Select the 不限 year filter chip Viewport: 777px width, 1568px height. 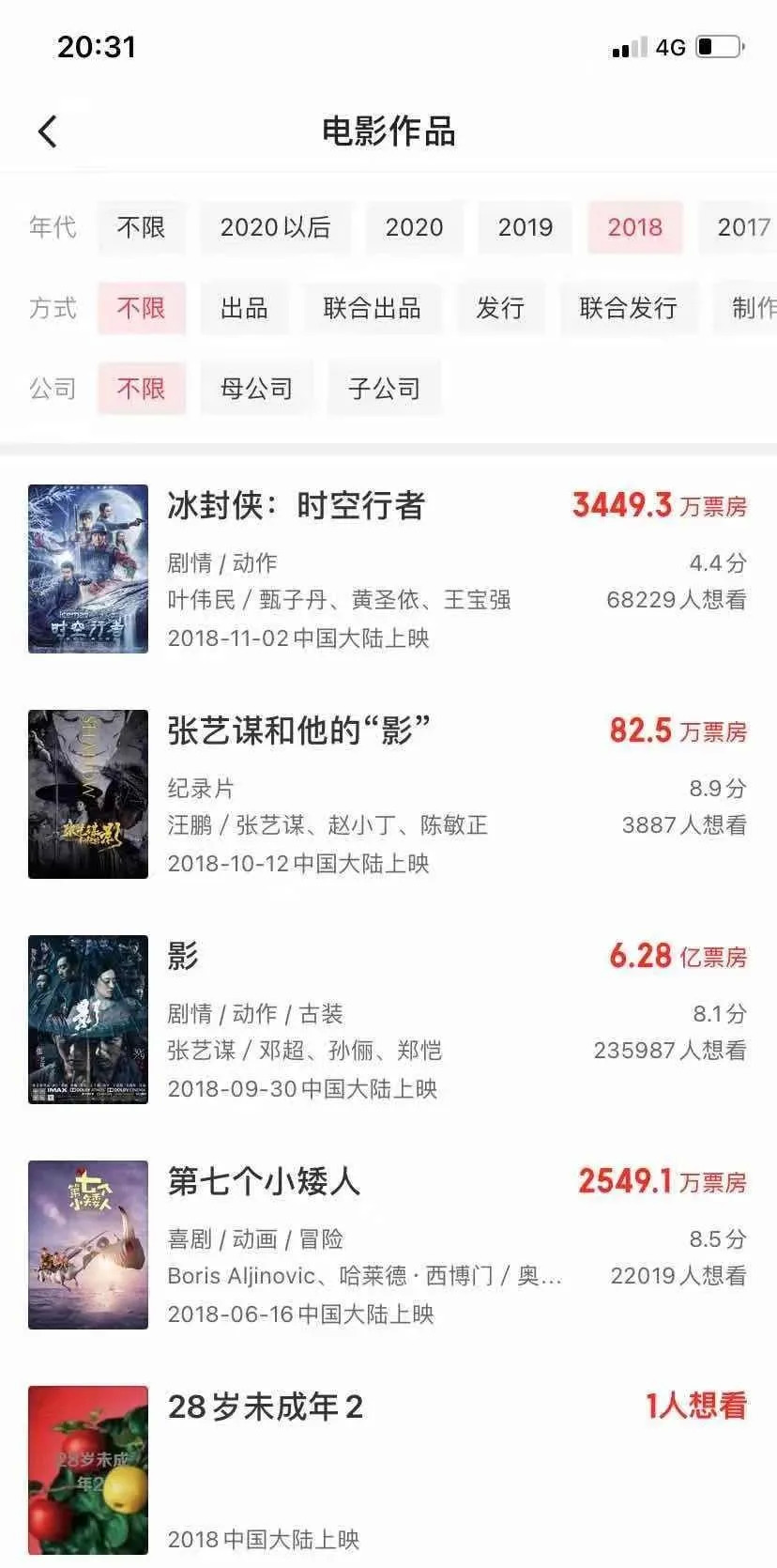(x=141, y=227)
